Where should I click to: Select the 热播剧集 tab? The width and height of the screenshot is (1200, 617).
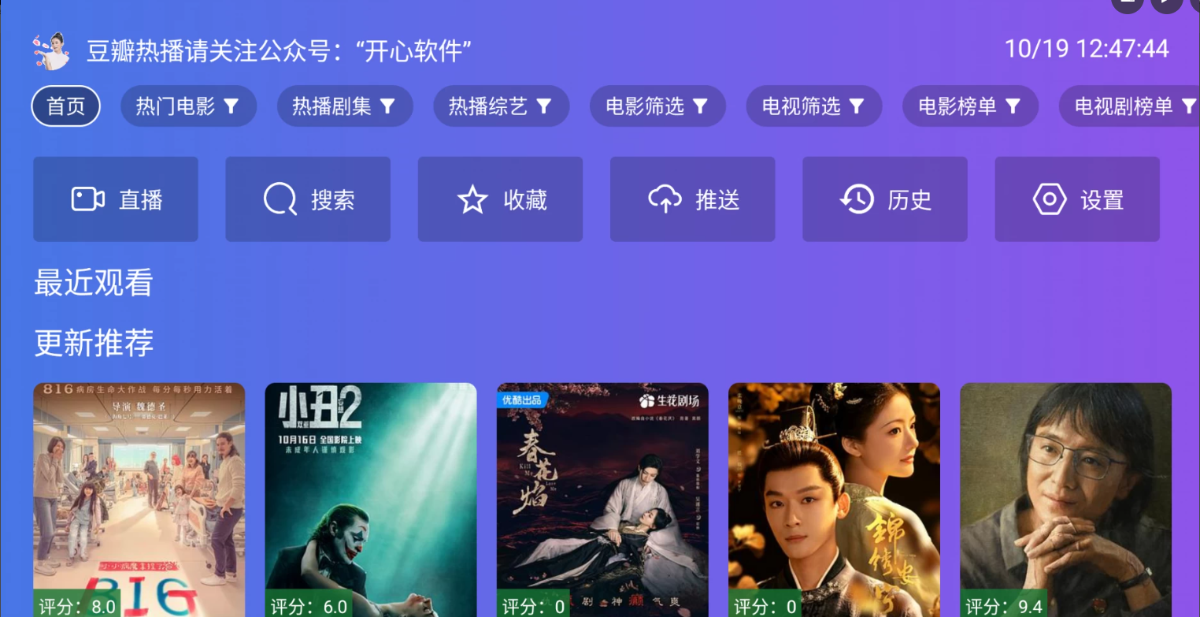(344, 106)
